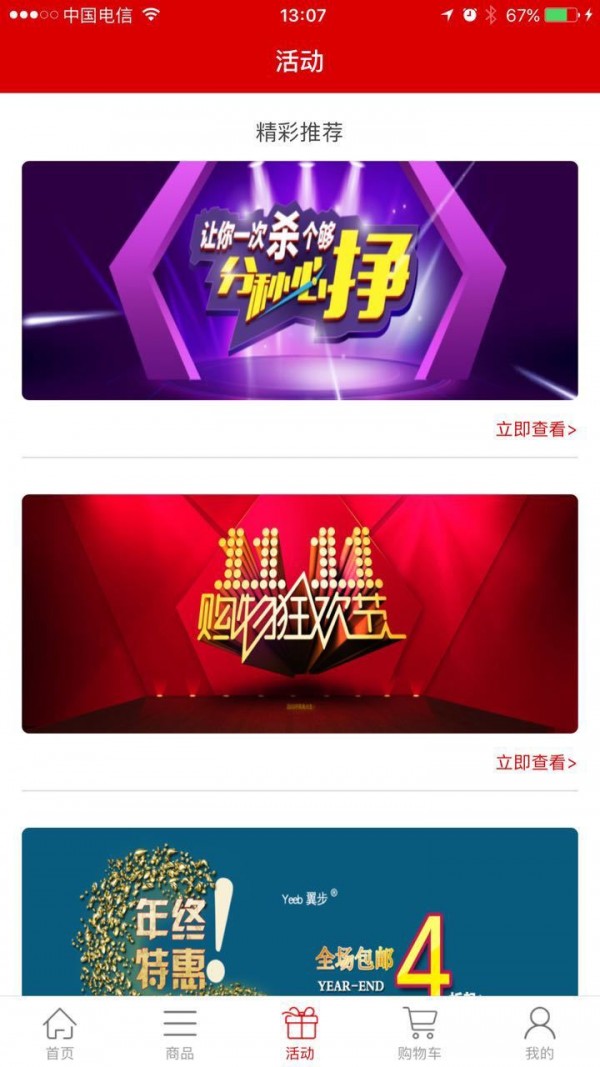Switch to the 我的 profile tab
This screenshot has width=600, height=1067.
coord(540,1033)
